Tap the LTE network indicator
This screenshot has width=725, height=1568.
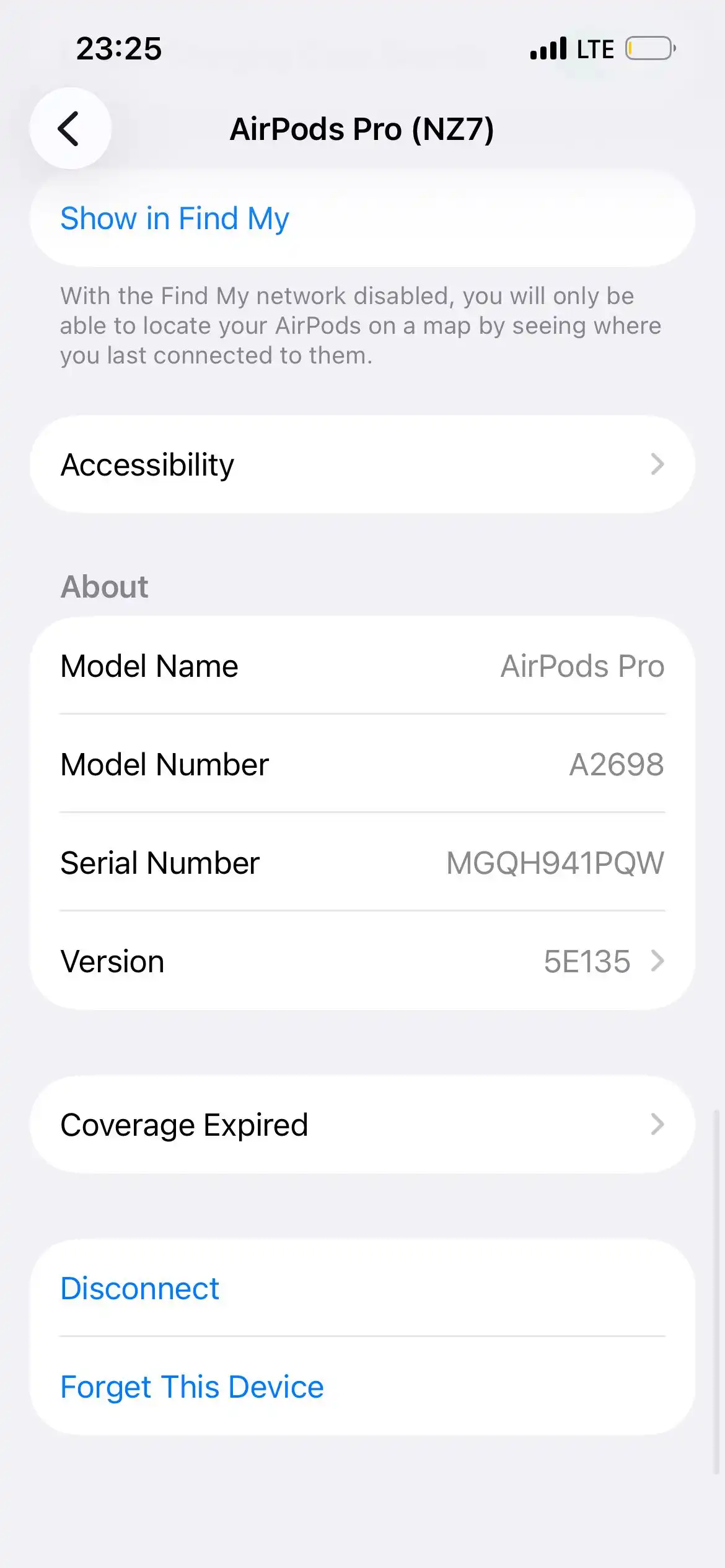[x=594, y=48]
